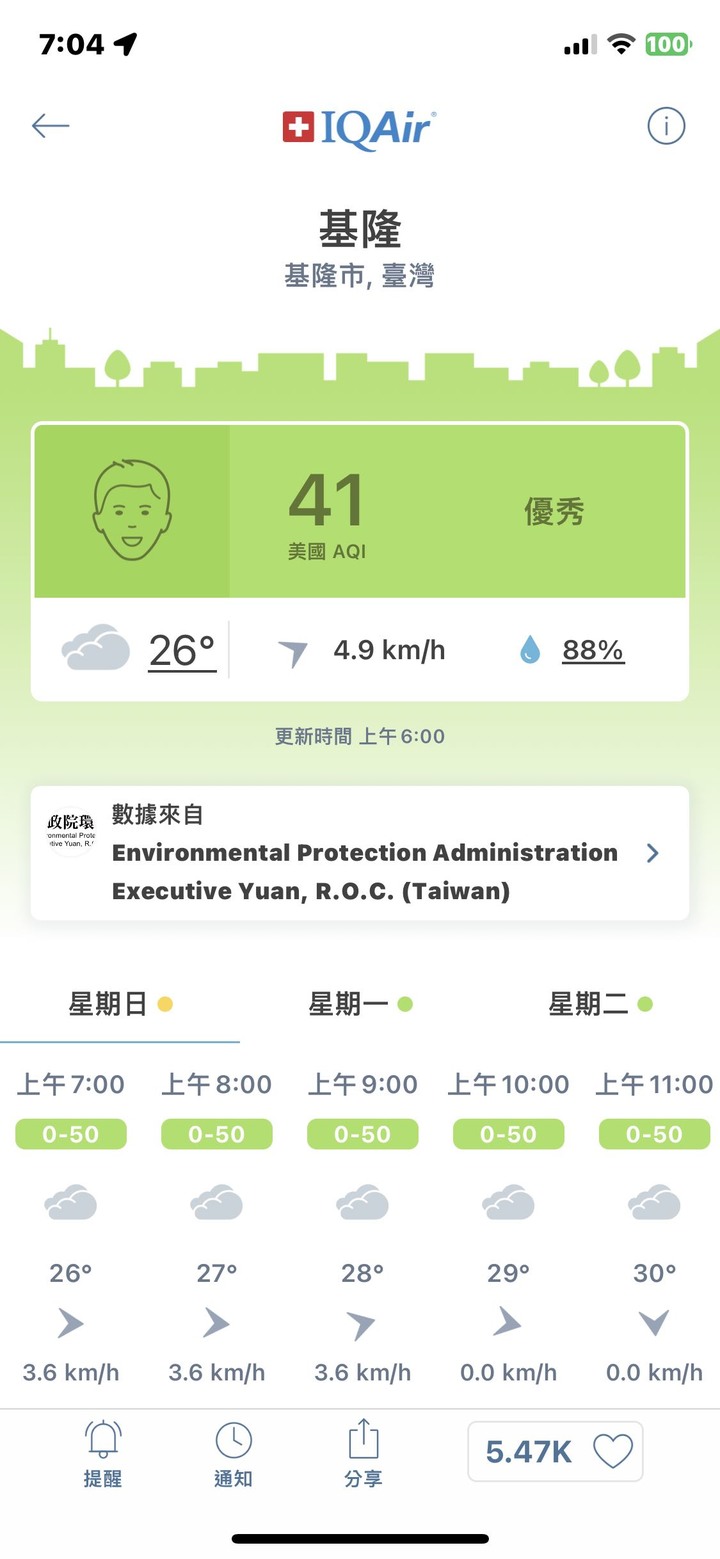Screen dimensions: 720x1559
Task: Tap the 88% humidity link
Action: [593, 651]
